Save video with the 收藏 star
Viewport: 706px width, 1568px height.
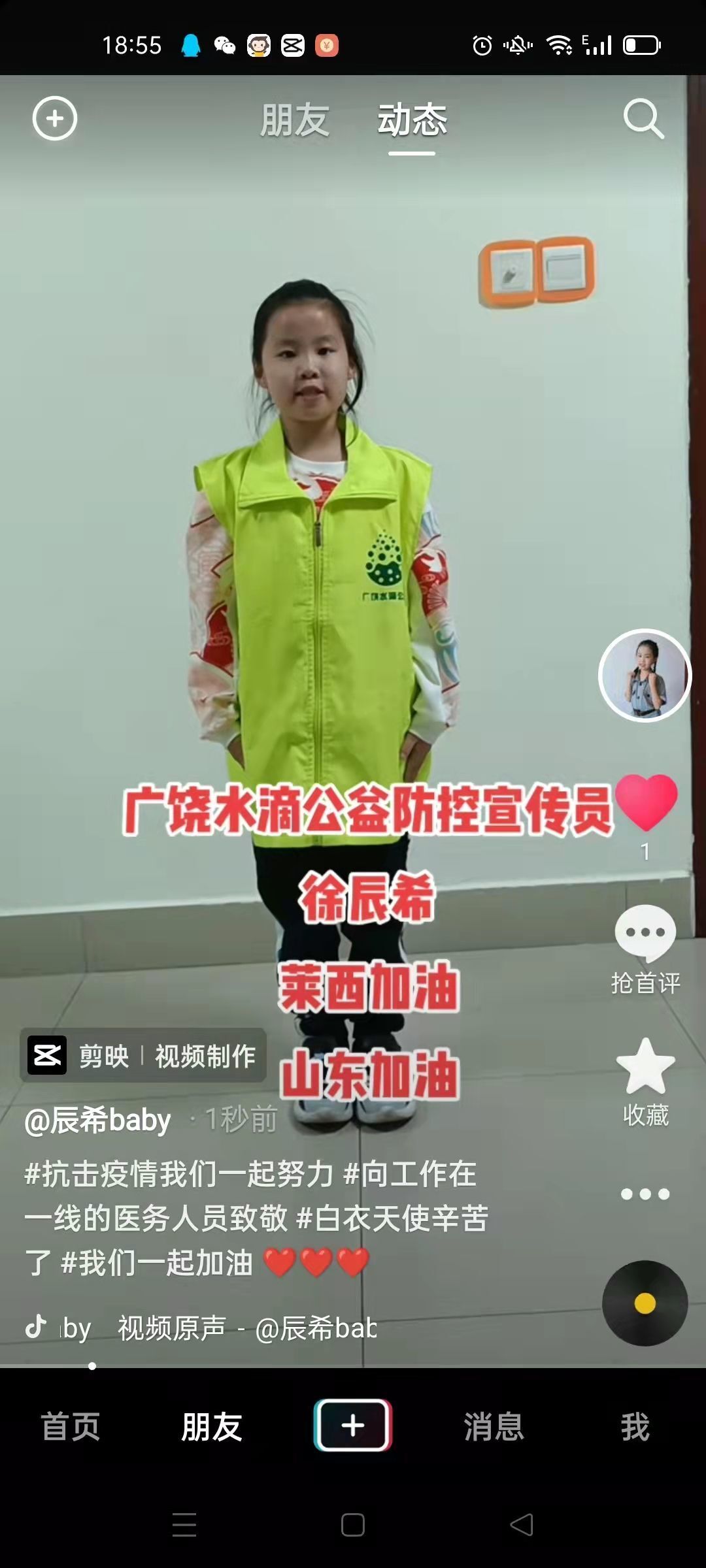click(645, 1083)
